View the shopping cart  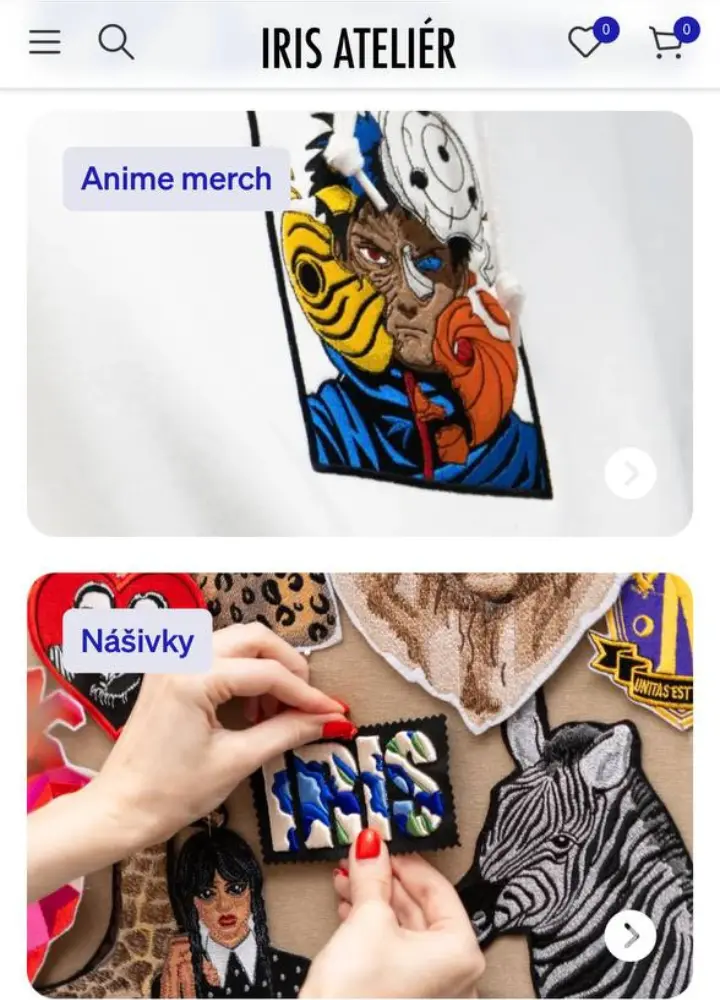coord(666,43)
